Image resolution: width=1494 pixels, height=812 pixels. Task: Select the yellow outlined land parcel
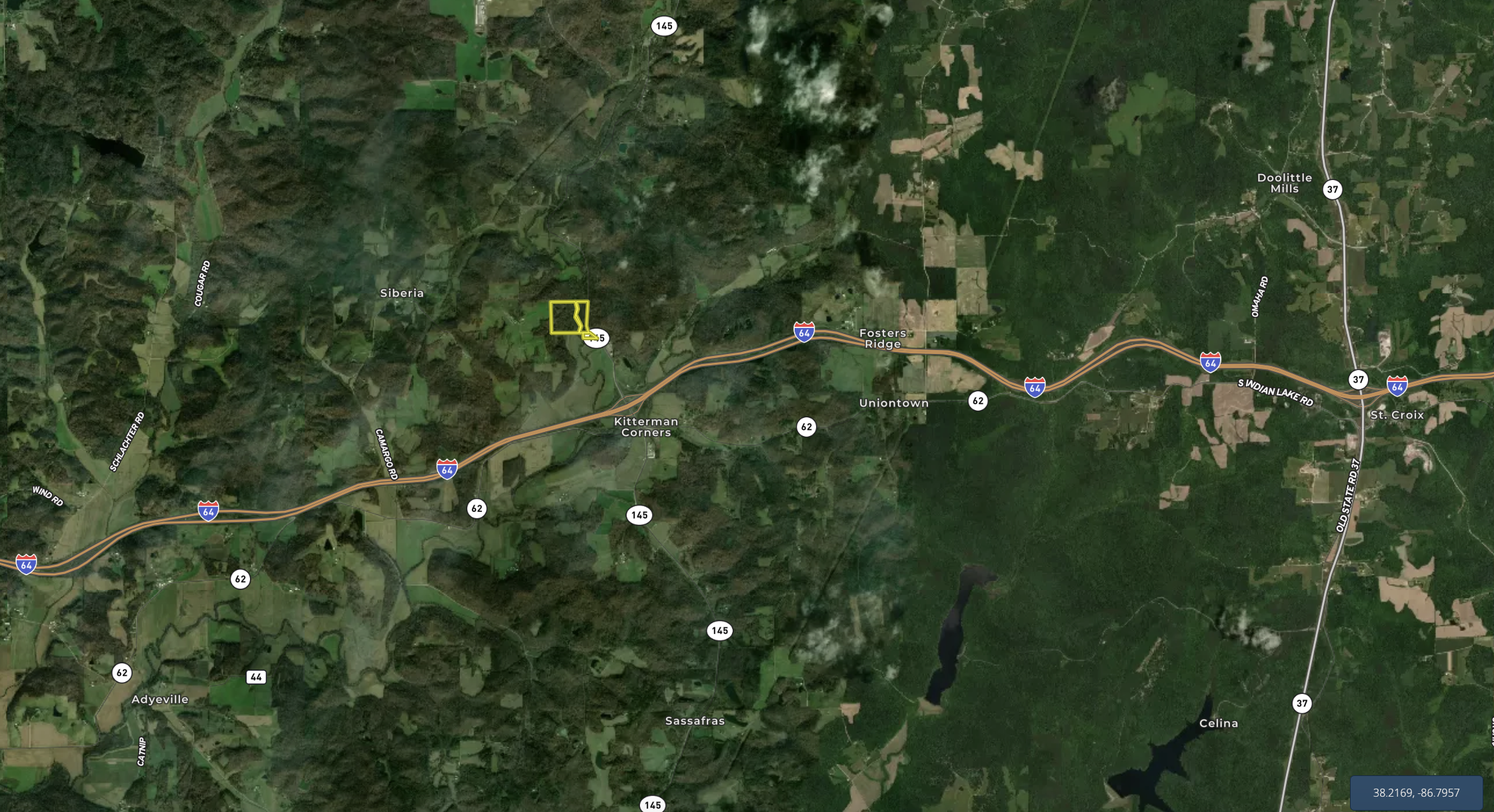[562, 318]
